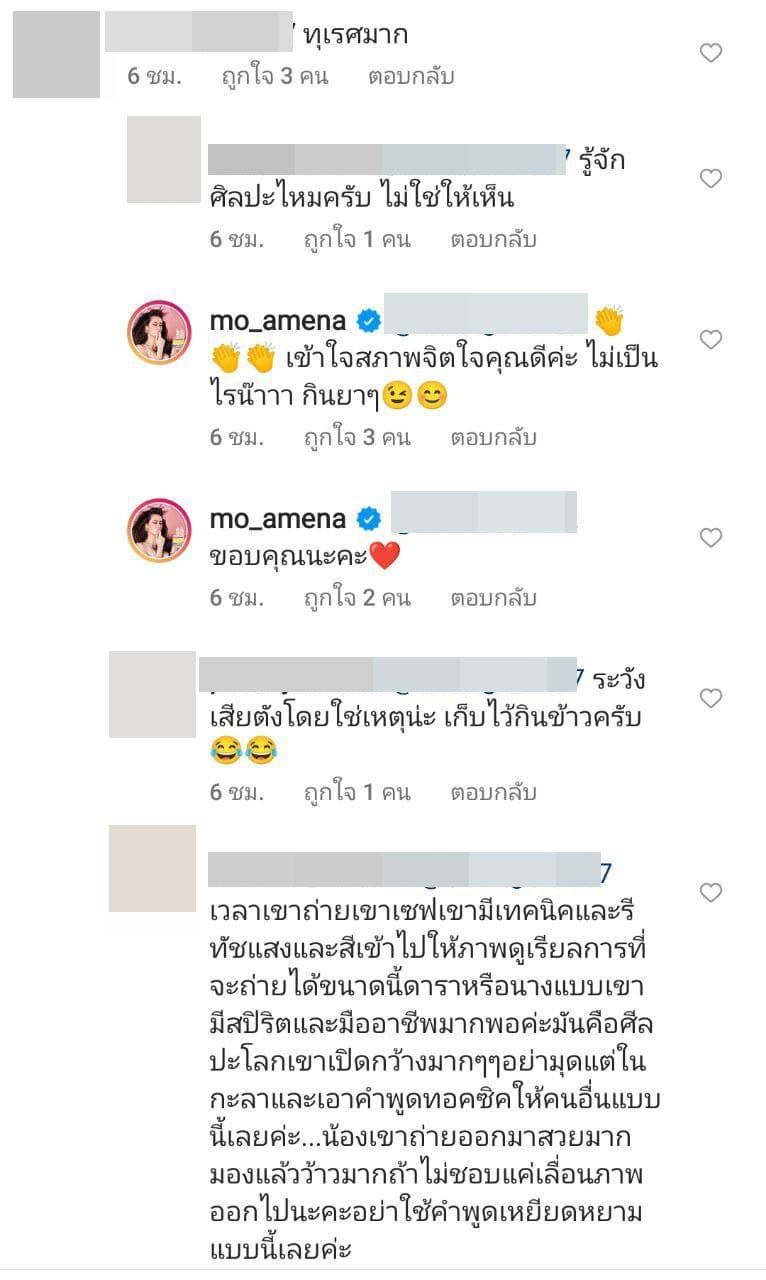Like mo_amena's ขอบคุณนะคะ comment
Screen dimensions: 766x1280
point(710,538)
